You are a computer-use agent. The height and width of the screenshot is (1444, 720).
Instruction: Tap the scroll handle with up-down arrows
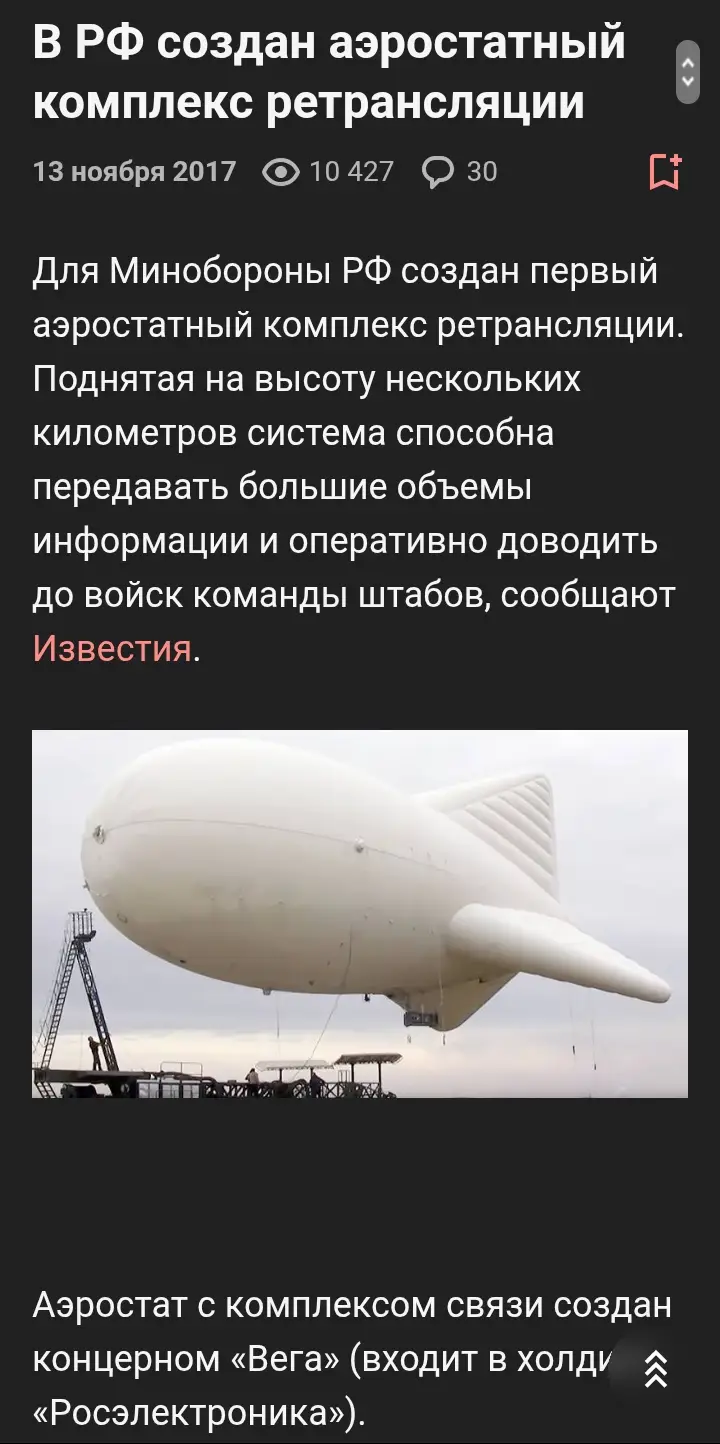(688, 72)
